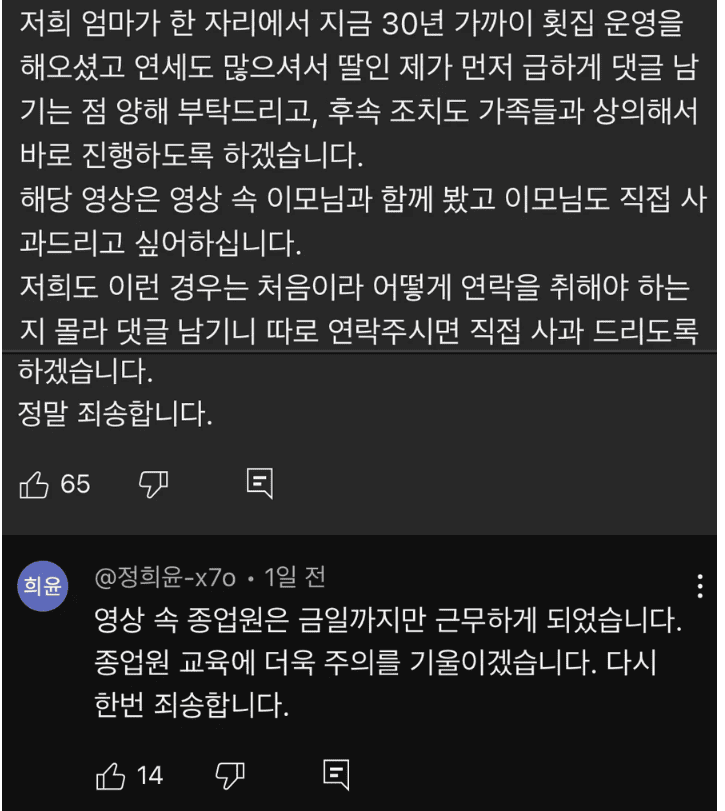Screen dimensions: 725x811
Task: Open 희윤 profile avatar
Action: (x=42, y=587)
